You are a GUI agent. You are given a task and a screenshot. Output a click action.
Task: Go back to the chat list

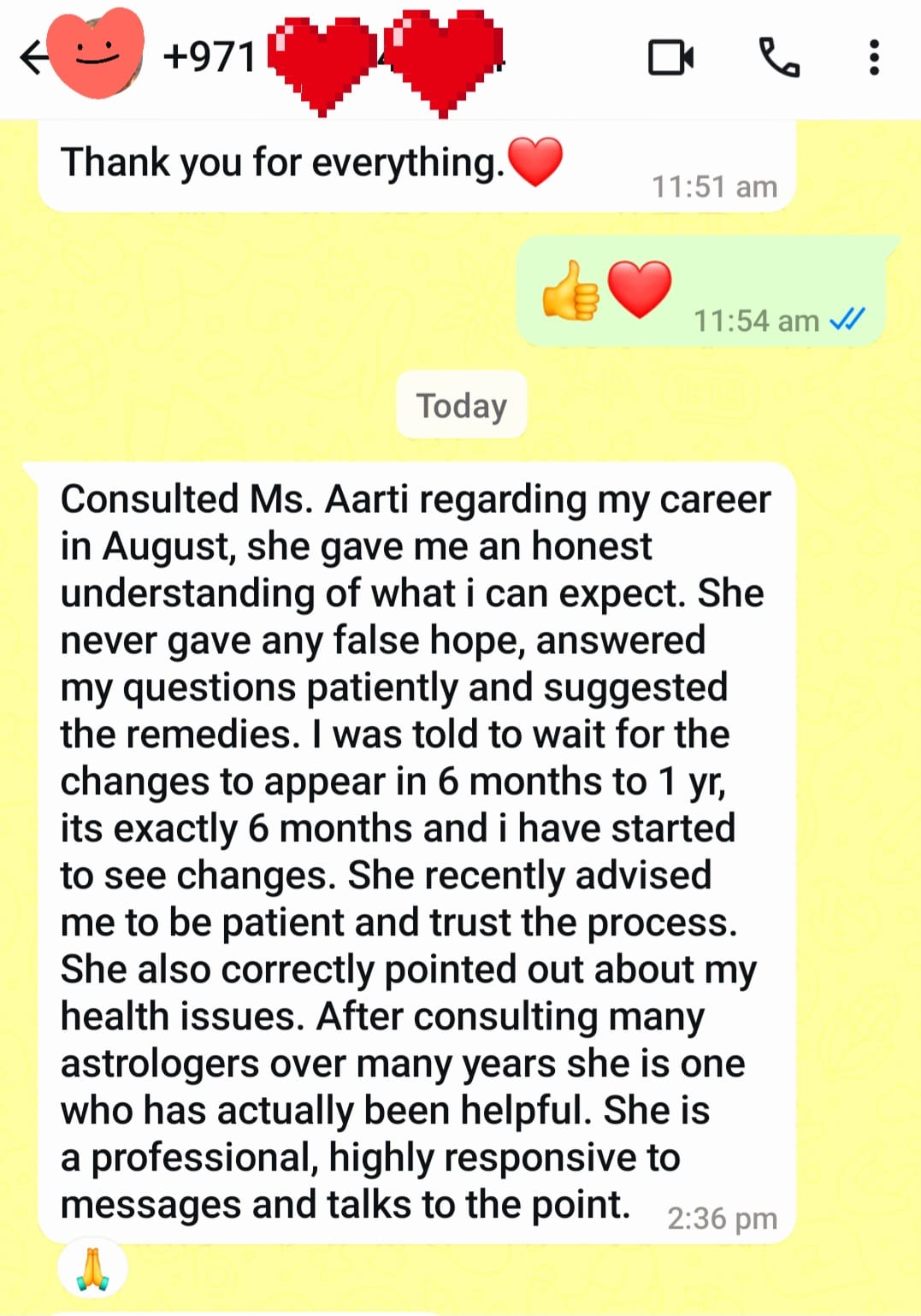click(34, 58)
